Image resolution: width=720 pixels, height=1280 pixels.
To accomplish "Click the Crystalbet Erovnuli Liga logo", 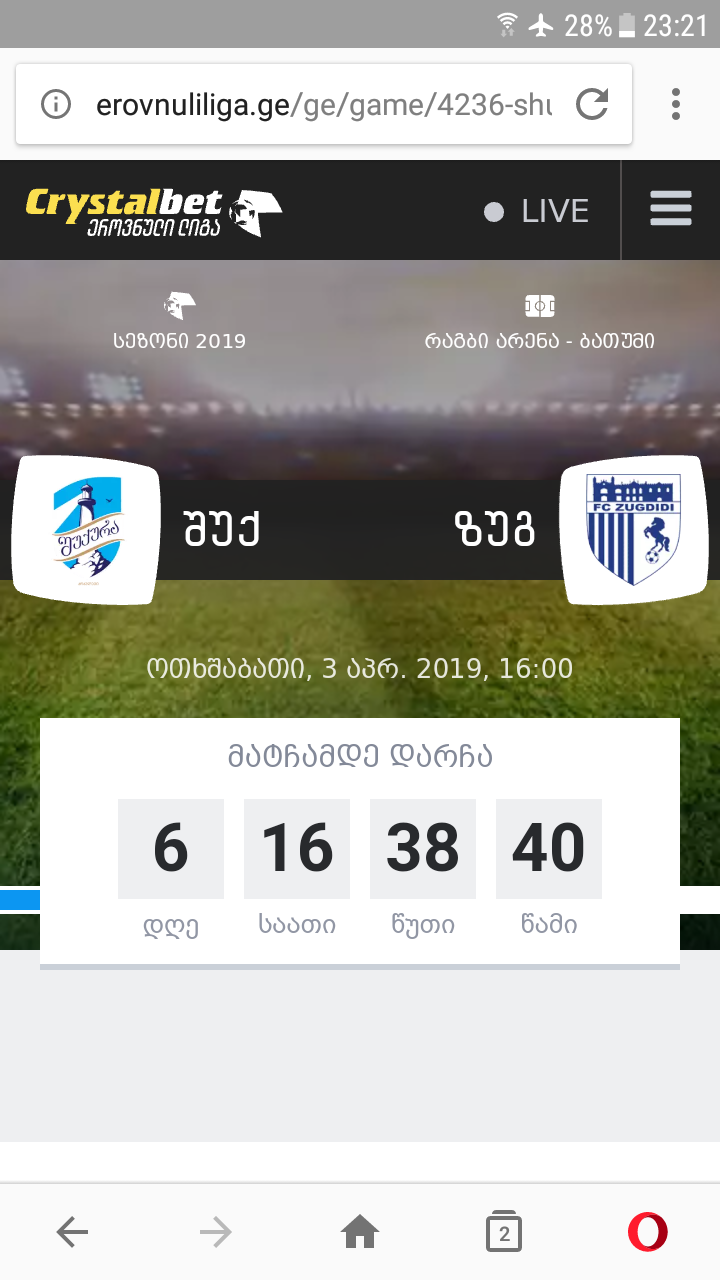I will (150, 208).
